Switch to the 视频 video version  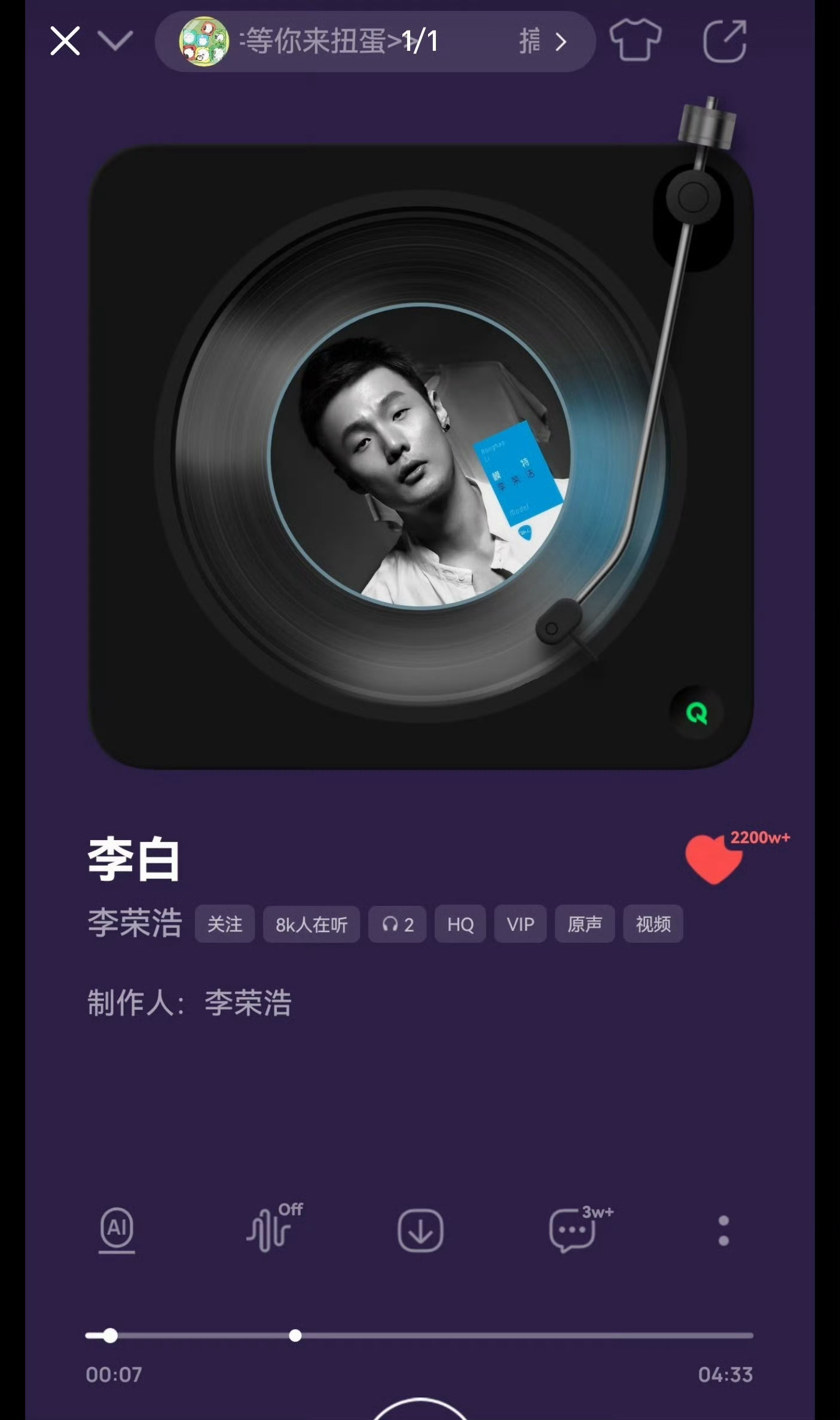pyautogui.click(x=653, y=924)
